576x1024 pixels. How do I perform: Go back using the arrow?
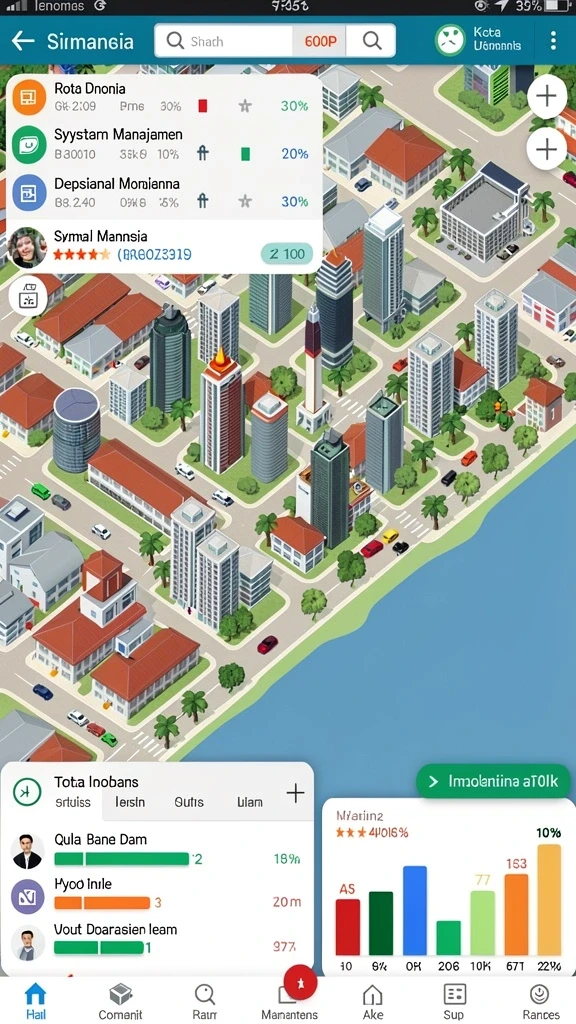tap(23, 41)
